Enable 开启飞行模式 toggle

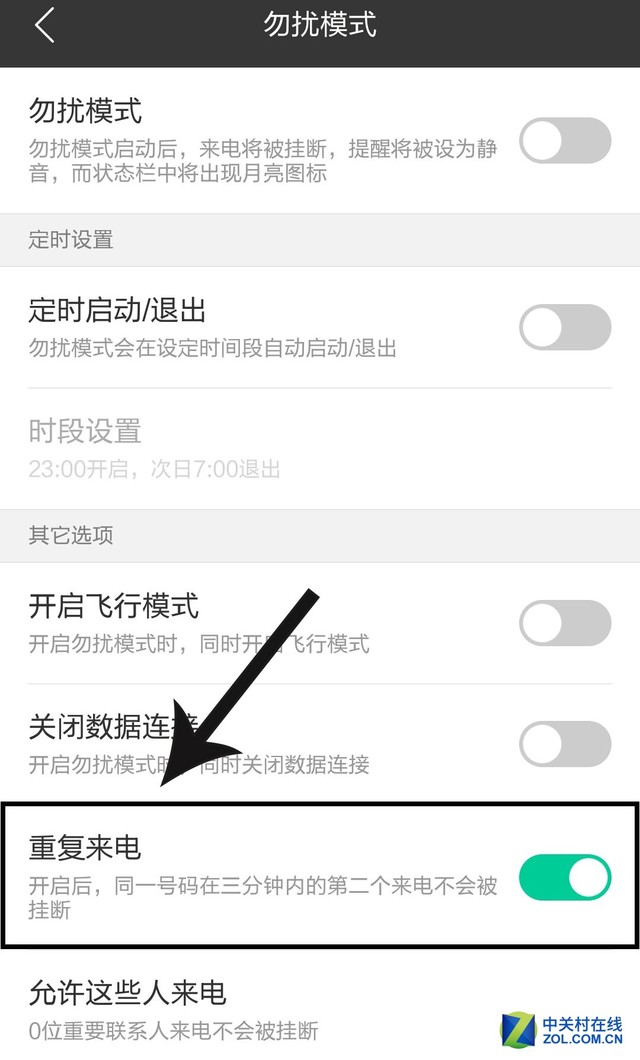[564, 623]
